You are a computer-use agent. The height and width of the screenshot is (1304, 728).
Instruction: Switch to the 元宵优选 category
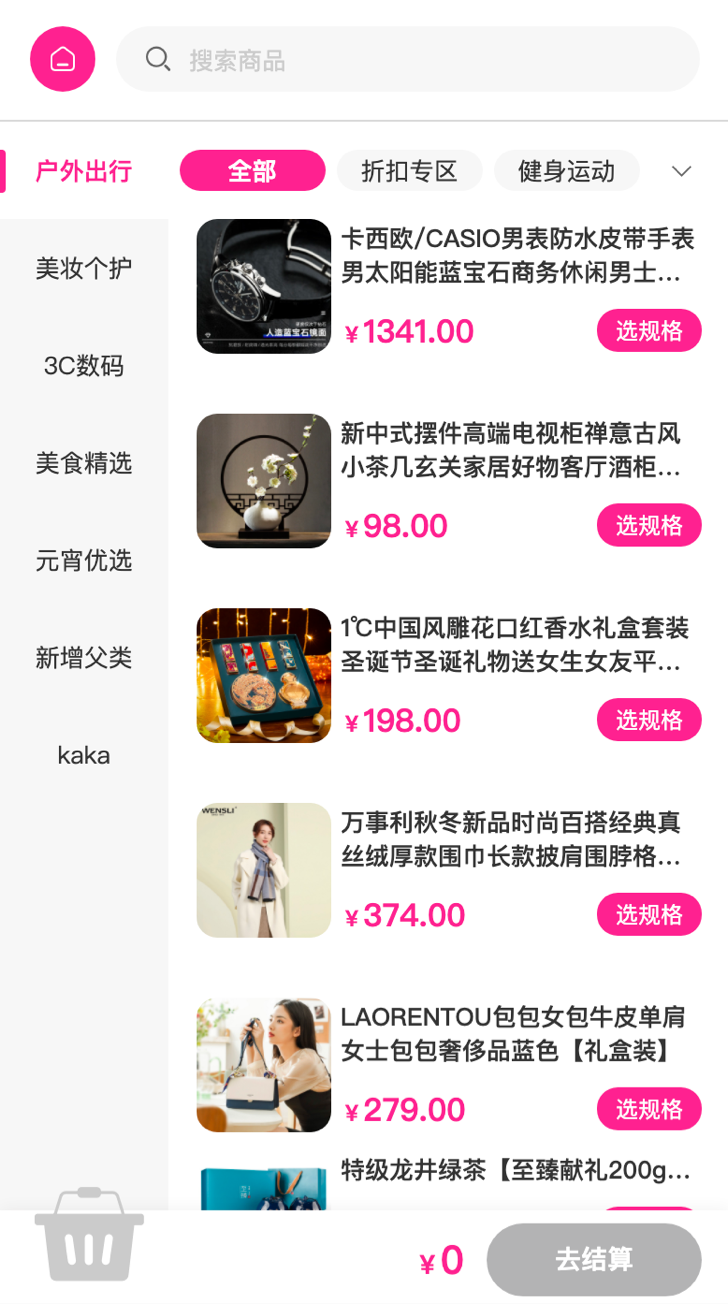click(84, 561)
